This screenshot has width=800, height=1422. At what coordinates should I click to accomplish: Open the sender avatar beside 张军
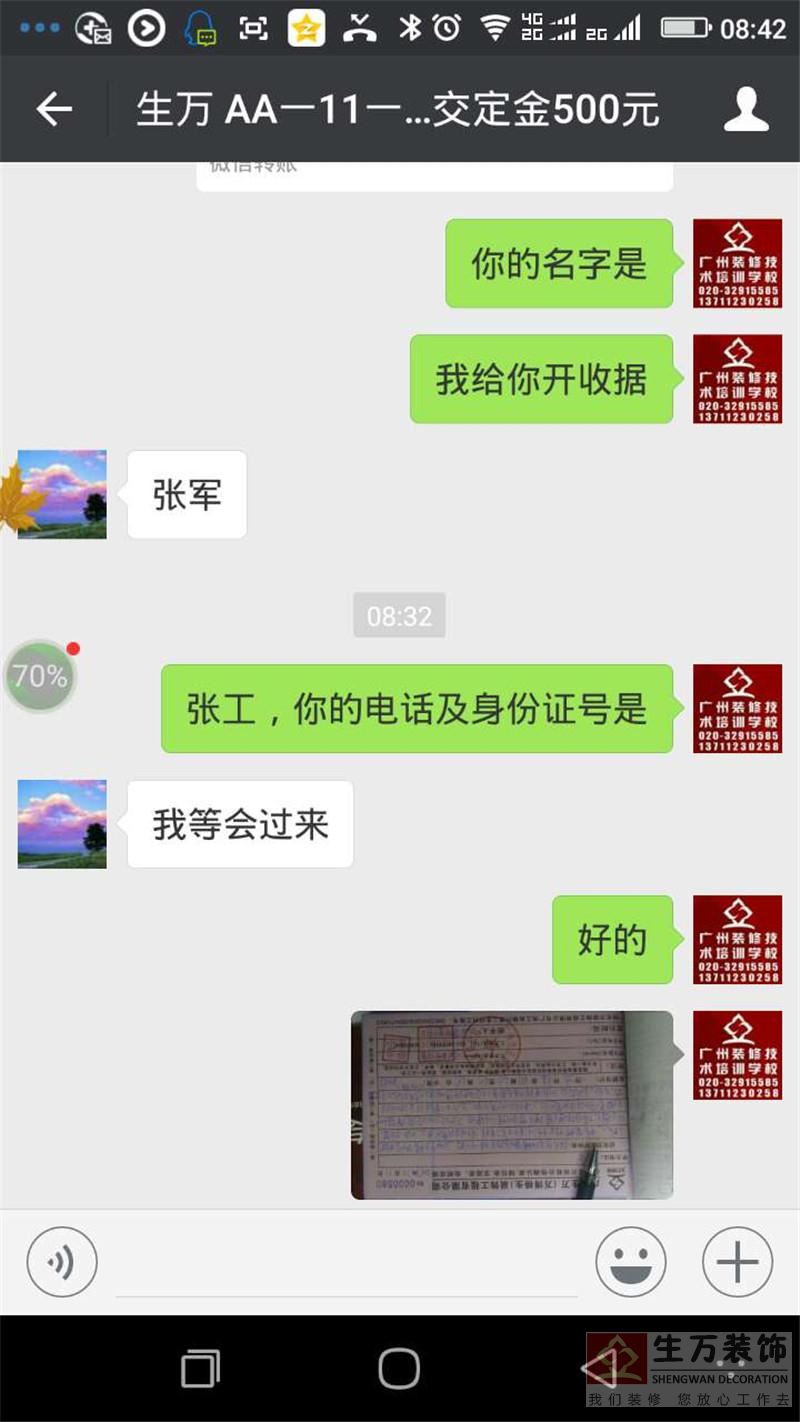pyautogui.click(x=62, y=494)
